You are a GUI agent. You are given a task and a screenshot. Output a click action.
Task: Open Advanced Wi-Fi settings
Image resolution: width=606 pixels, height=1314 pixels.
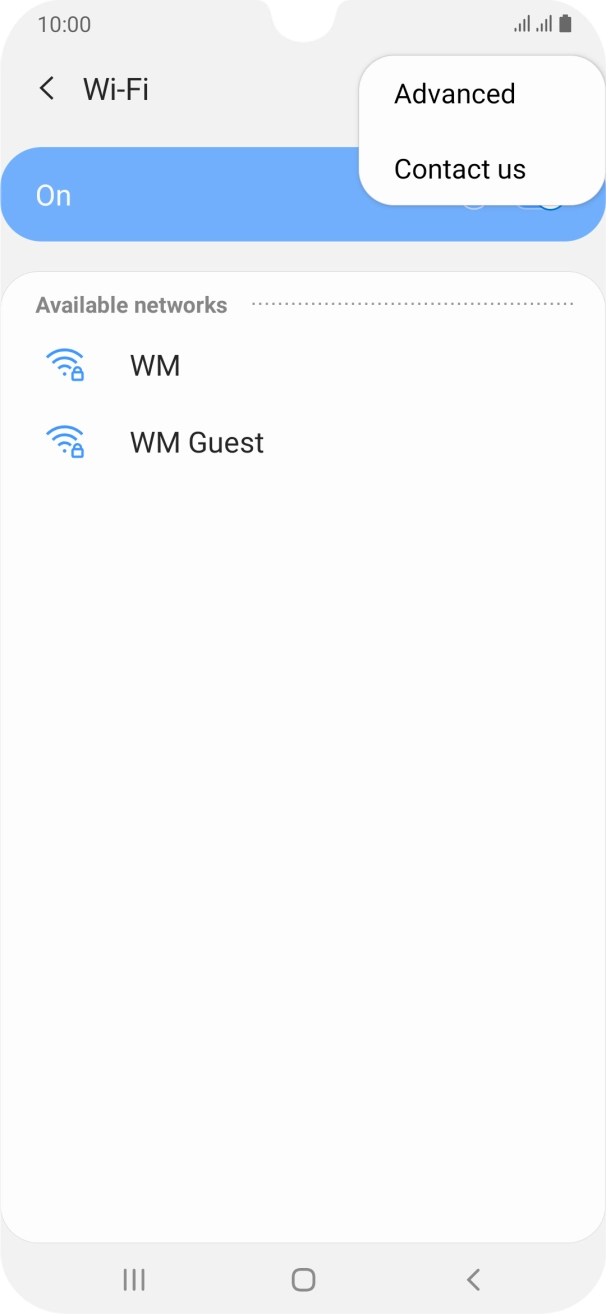pos(455,94)
